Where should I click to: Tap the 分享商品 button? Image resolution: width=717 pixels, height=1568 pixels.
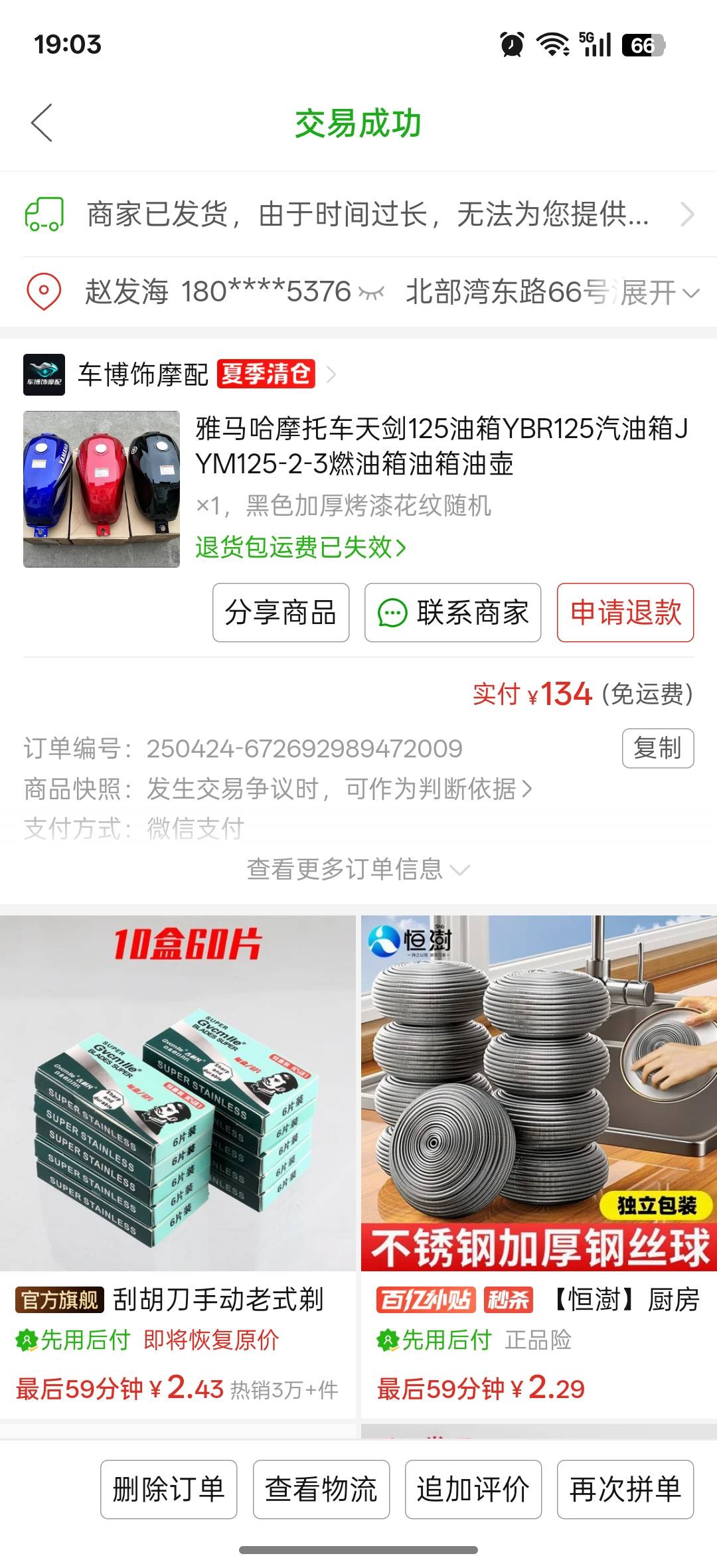pos(281,612)
